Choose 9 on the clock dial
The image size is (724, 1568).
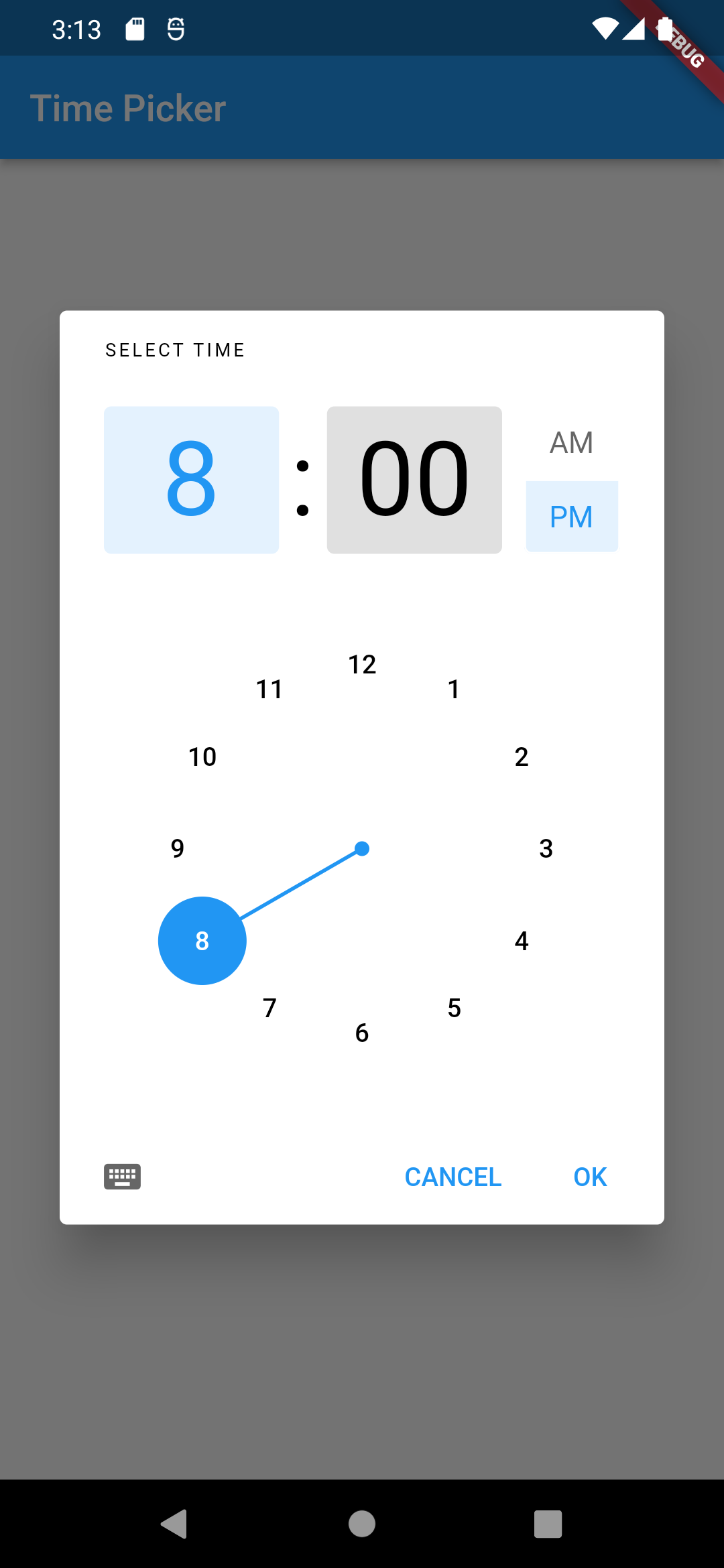(x=178, y=849)
